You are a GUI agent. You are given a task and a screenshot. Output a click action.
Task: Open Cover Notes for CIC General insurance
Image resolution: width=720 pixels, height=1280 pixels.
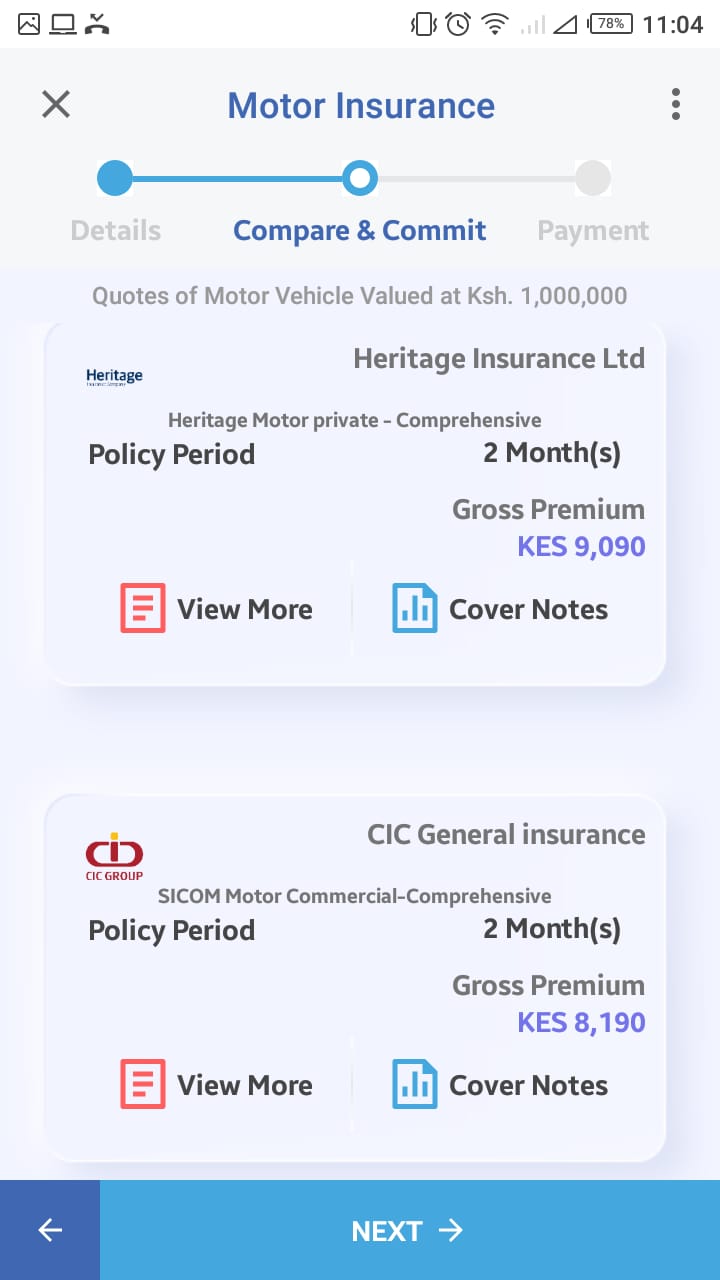[x=499, y=1085]
